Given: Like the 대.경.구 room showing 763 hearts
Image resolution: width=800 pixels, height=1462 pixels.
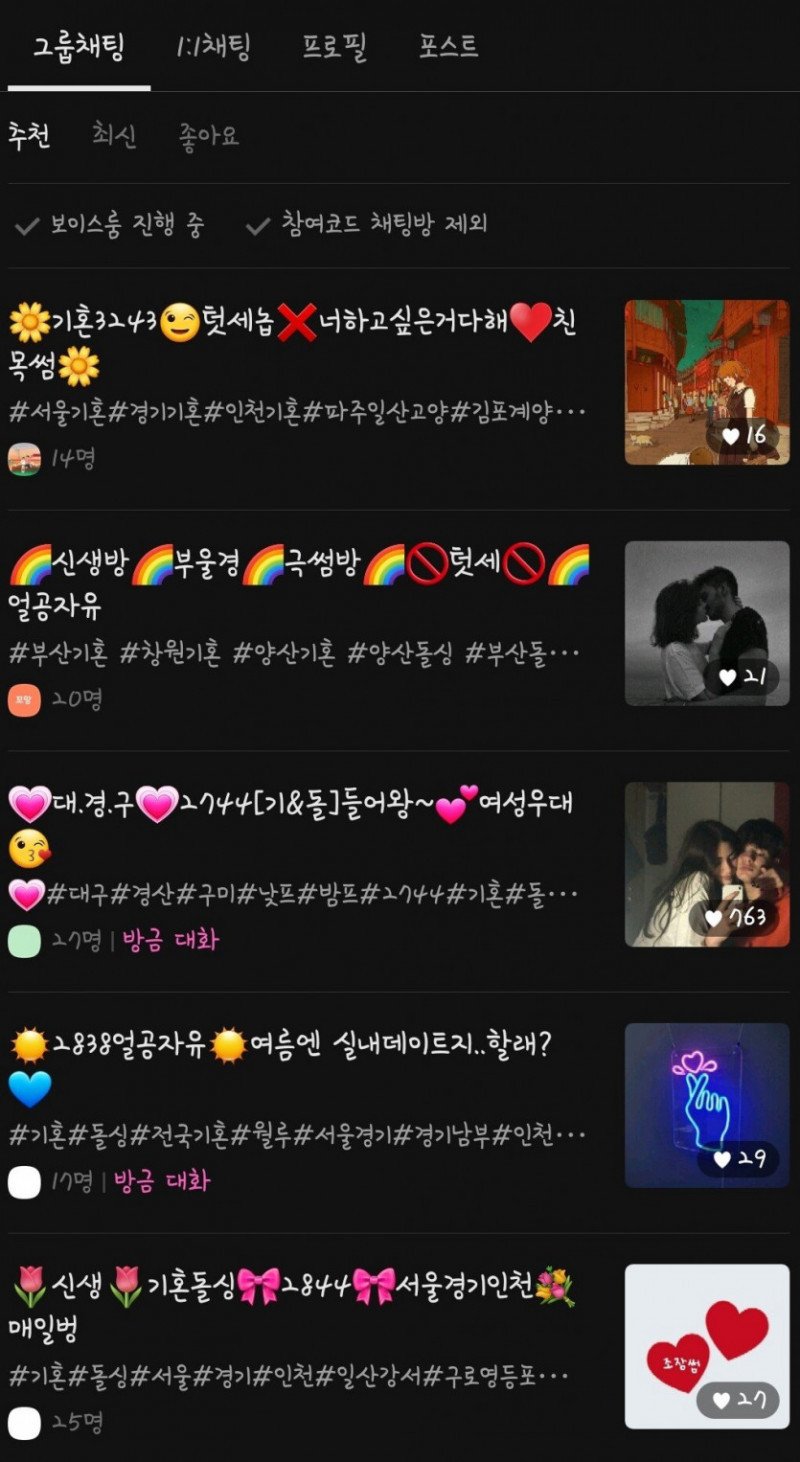Looking at the screenshot, I should click(x=741, y=917).
